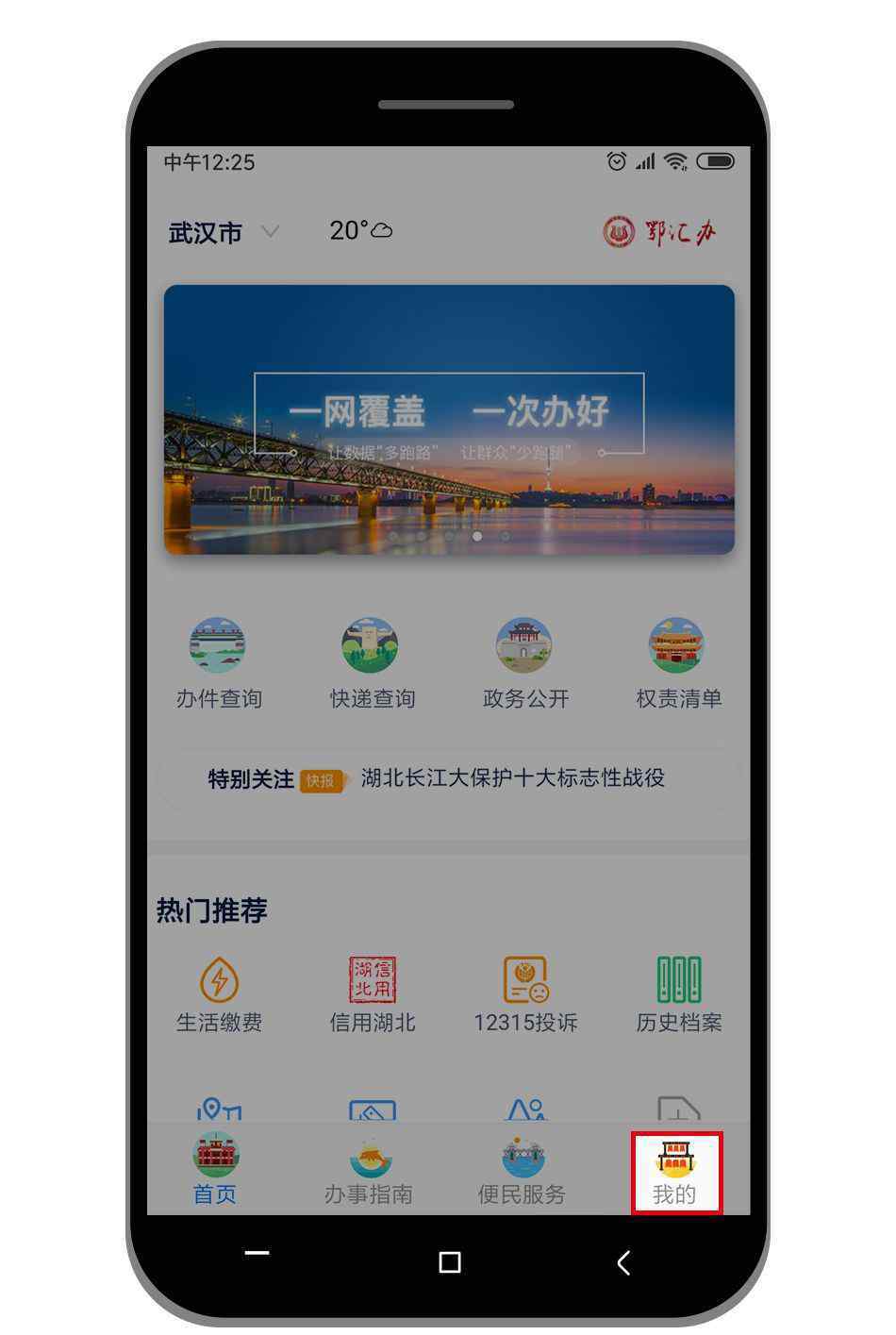Tap the system home square button
896x1335 pixels.
pos(450,1262)
